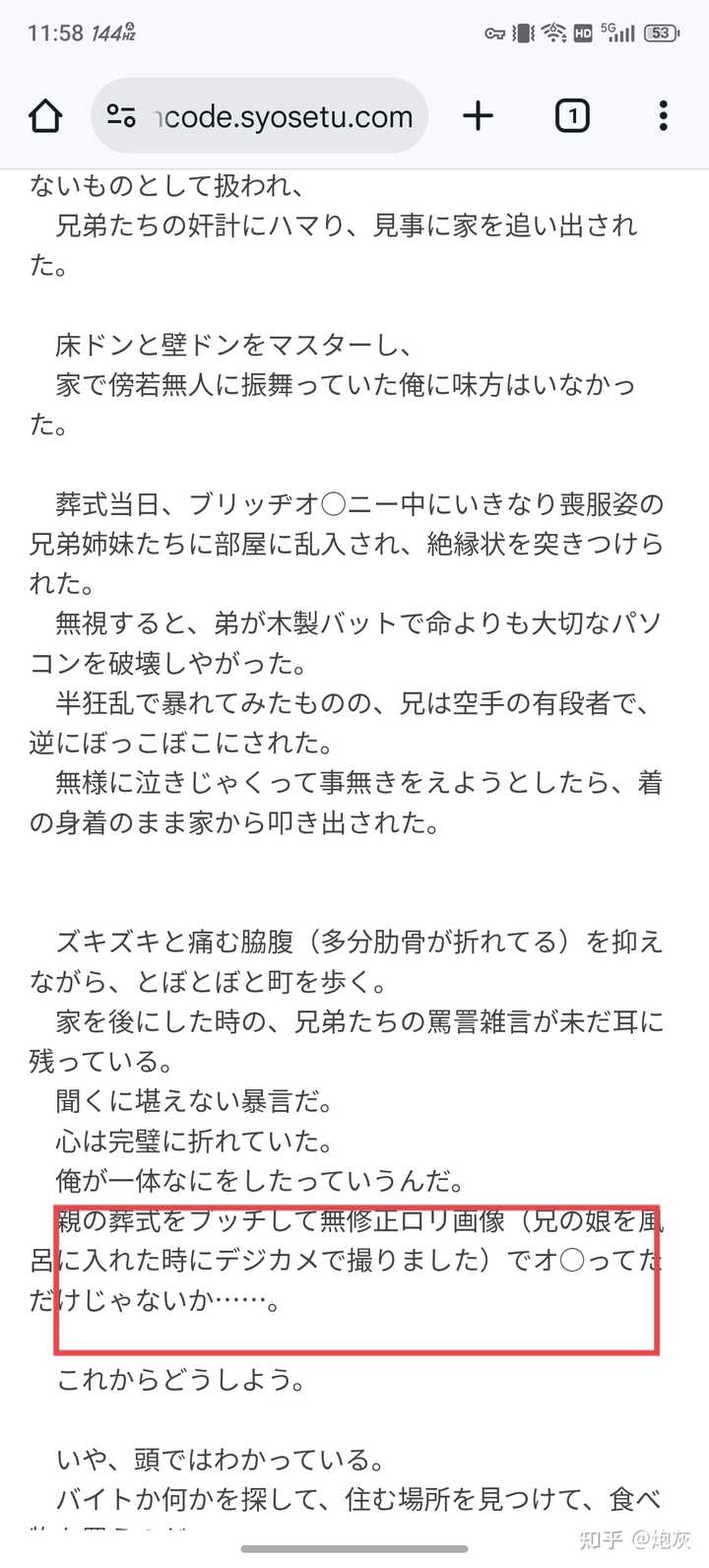
Task: Tap the syosetu.com address bar
Action: (284, 116)
